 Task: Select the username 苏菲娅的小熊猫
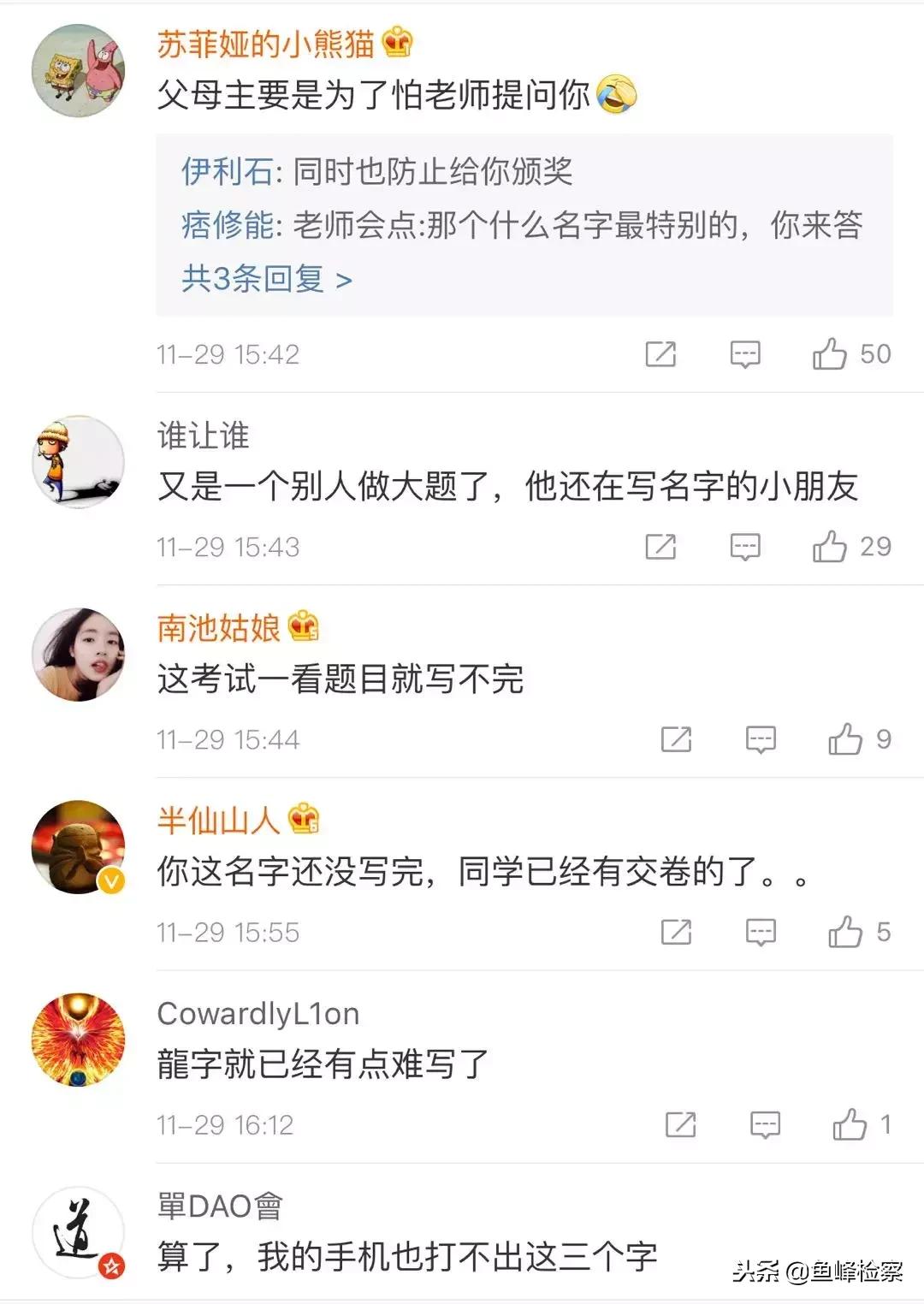(x=265, y=41)
